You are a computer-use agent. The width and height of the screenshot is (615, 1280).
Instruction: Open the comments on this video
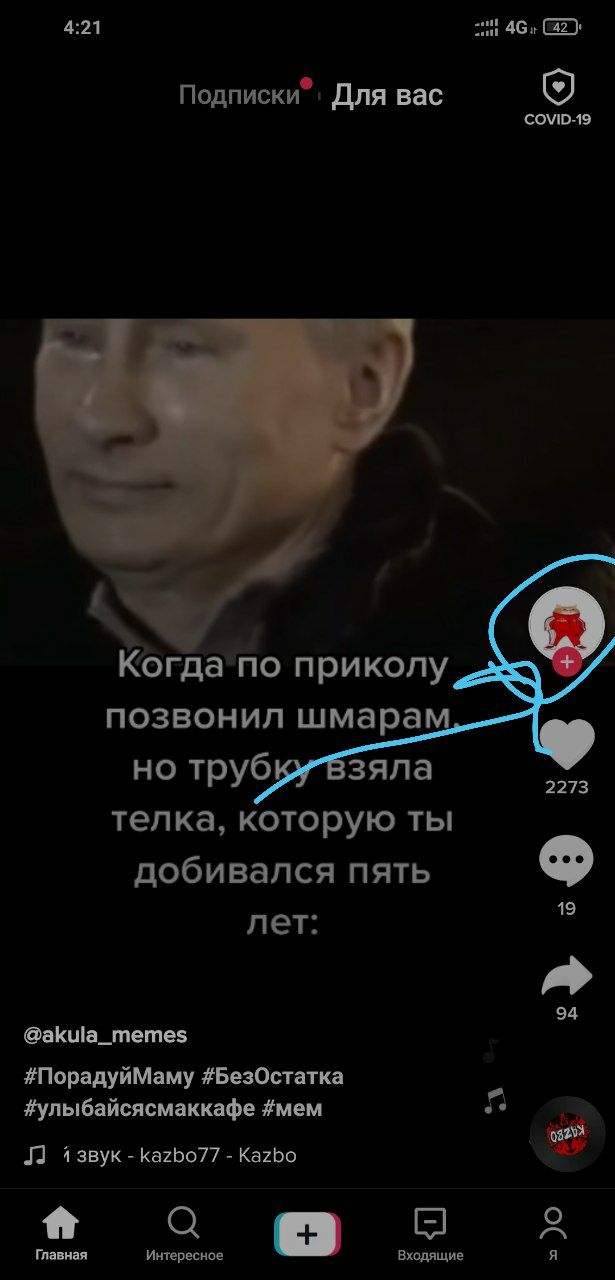(x=567, y=863)
